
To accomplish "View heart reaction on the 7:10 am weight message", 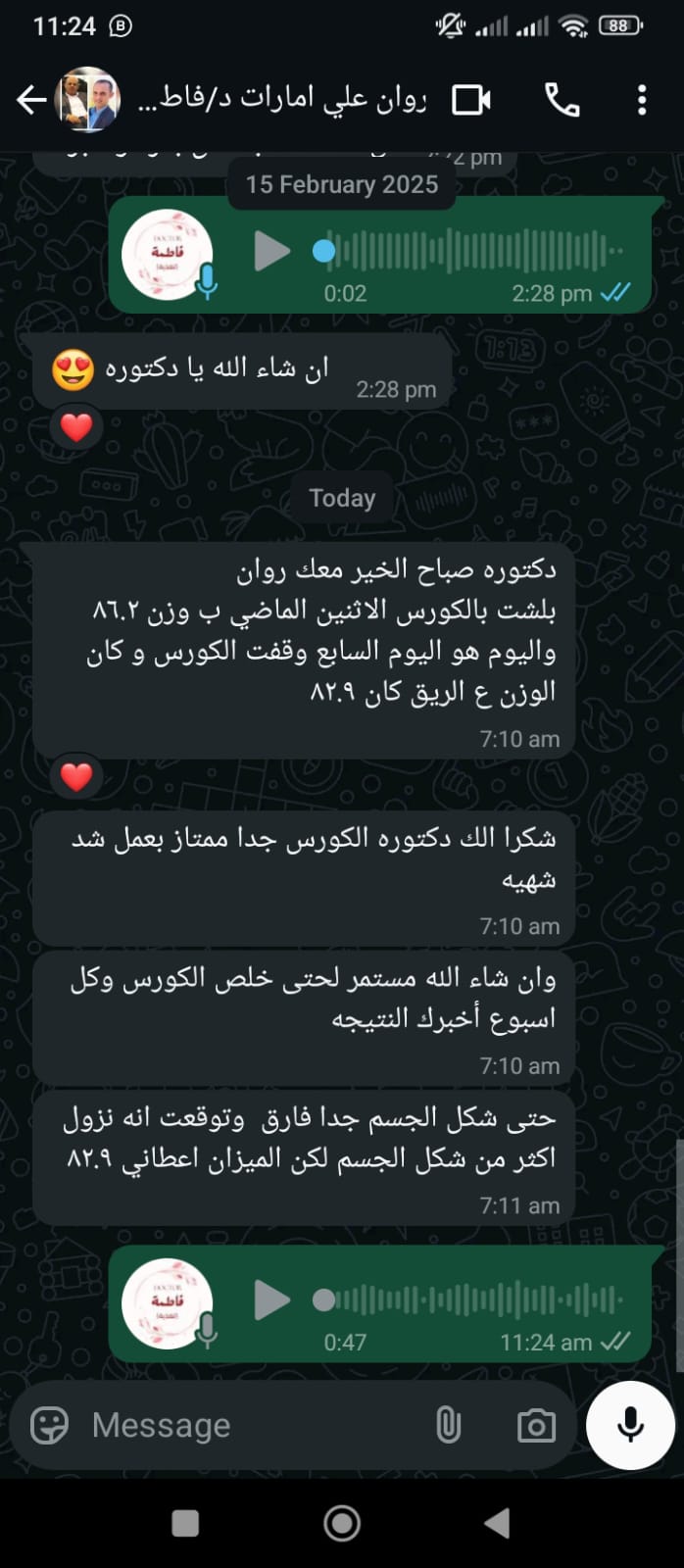I will (x=76, y=777).
